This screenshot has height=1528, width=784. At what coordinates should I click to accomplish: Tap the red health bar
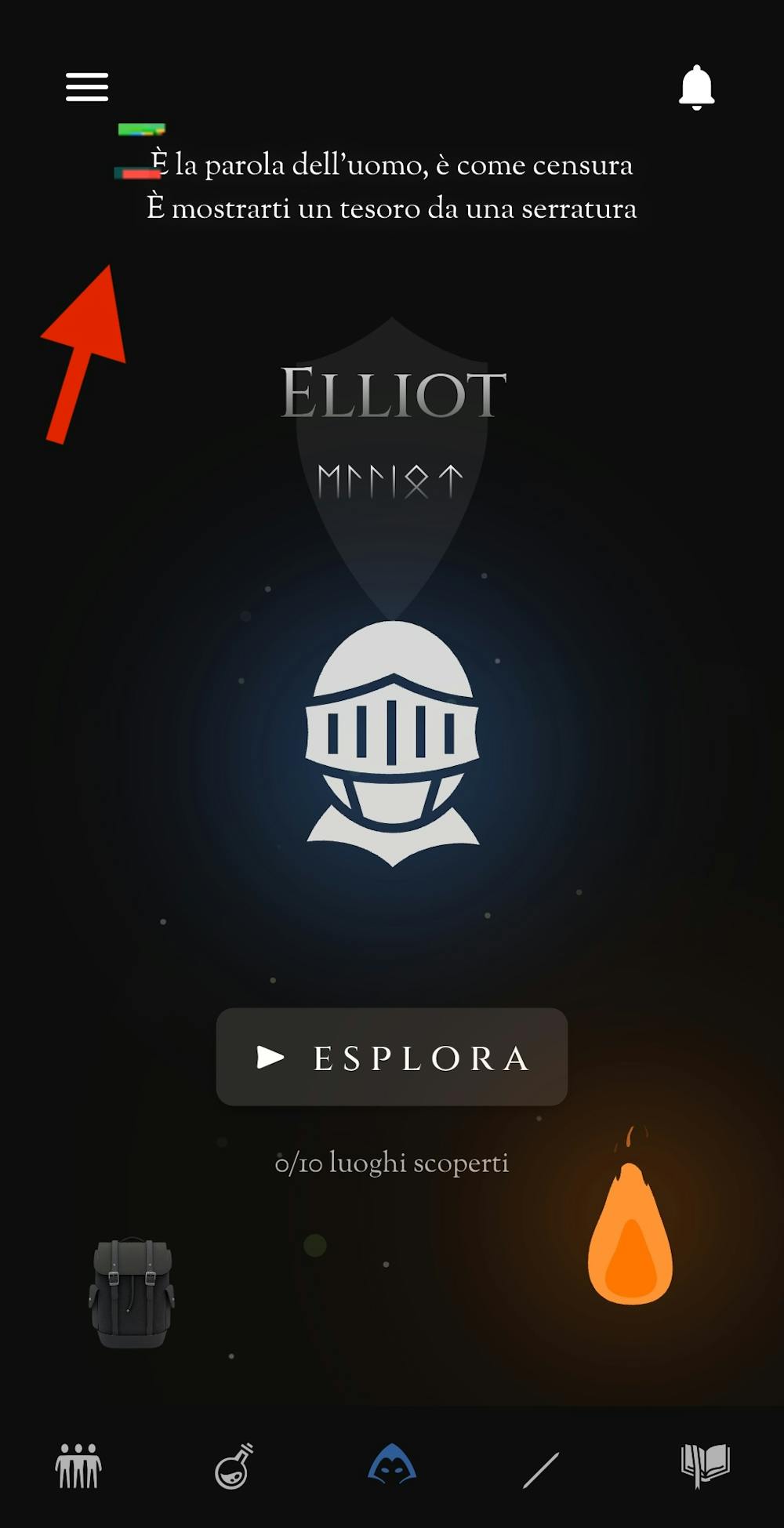coord(140,174)
